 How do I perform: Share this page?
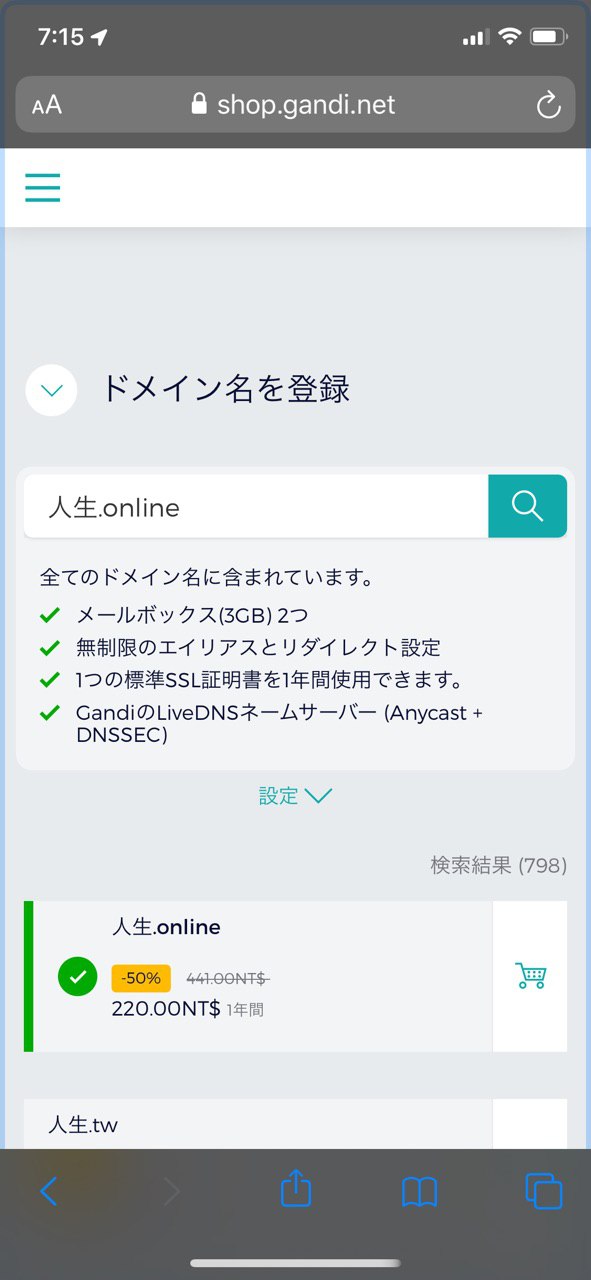click(x=296, y=1189)
